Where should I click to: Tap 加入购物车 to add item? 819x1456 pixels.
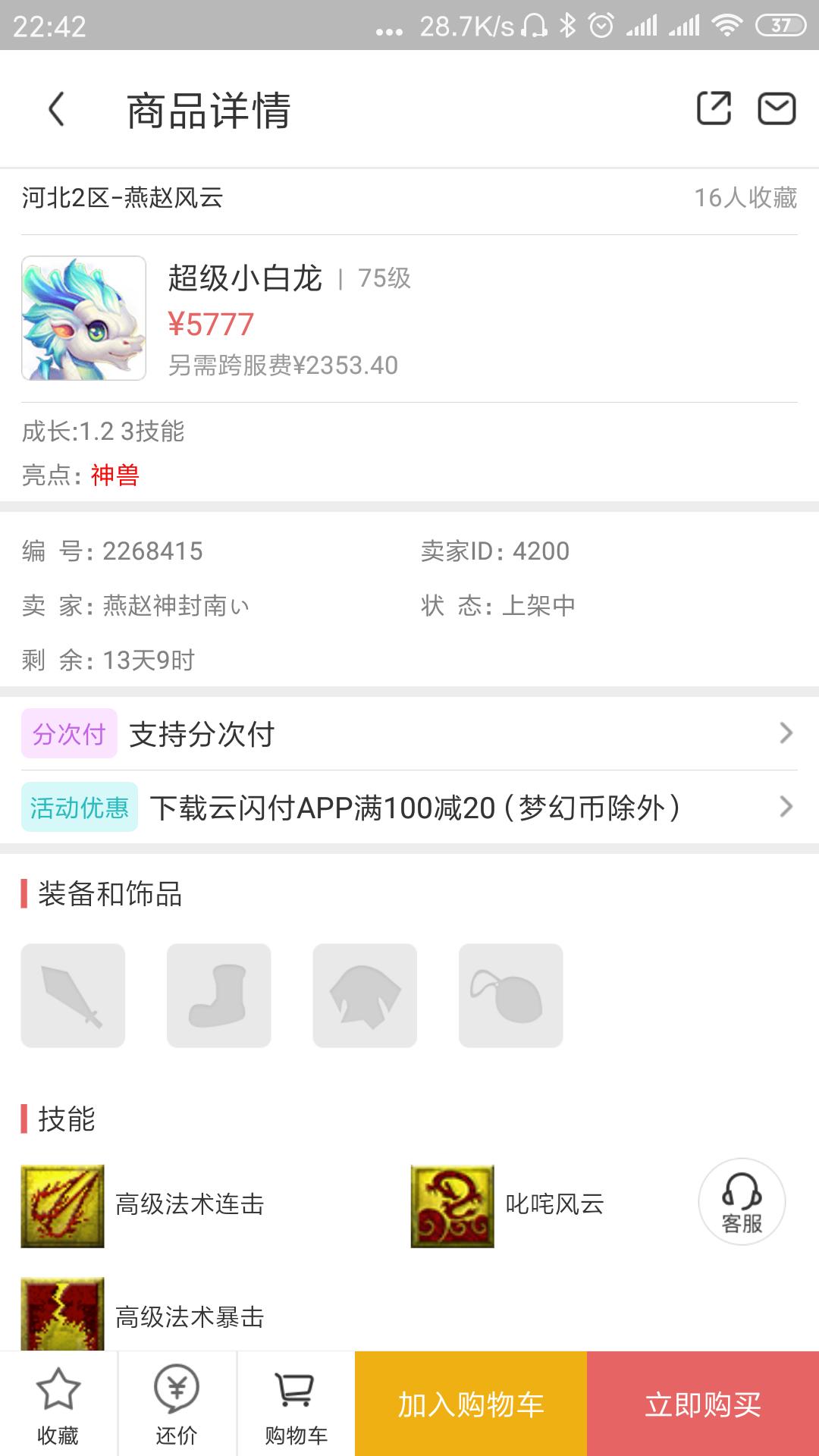coord(471,1404)
